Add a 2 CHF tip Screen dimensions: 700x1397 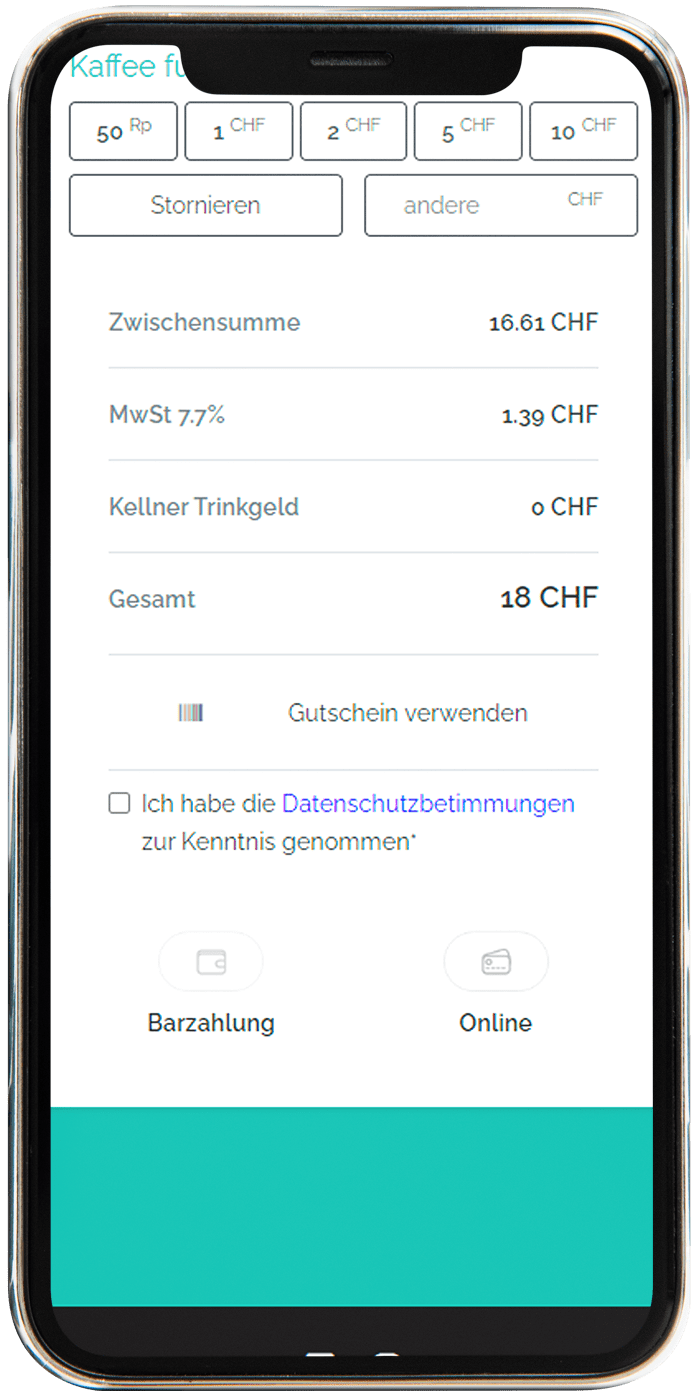point(353,131)
